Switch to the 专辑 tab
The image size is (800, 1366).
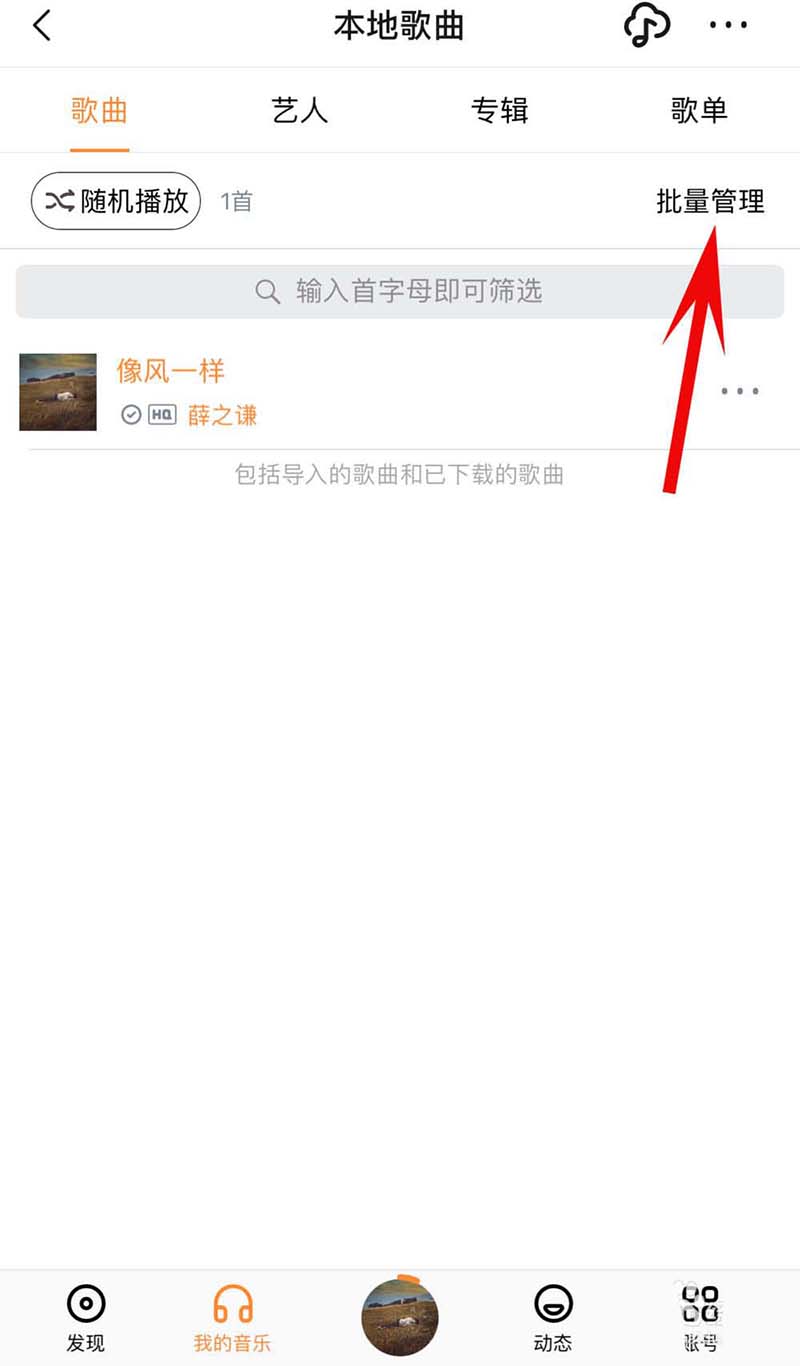[499, 110]
